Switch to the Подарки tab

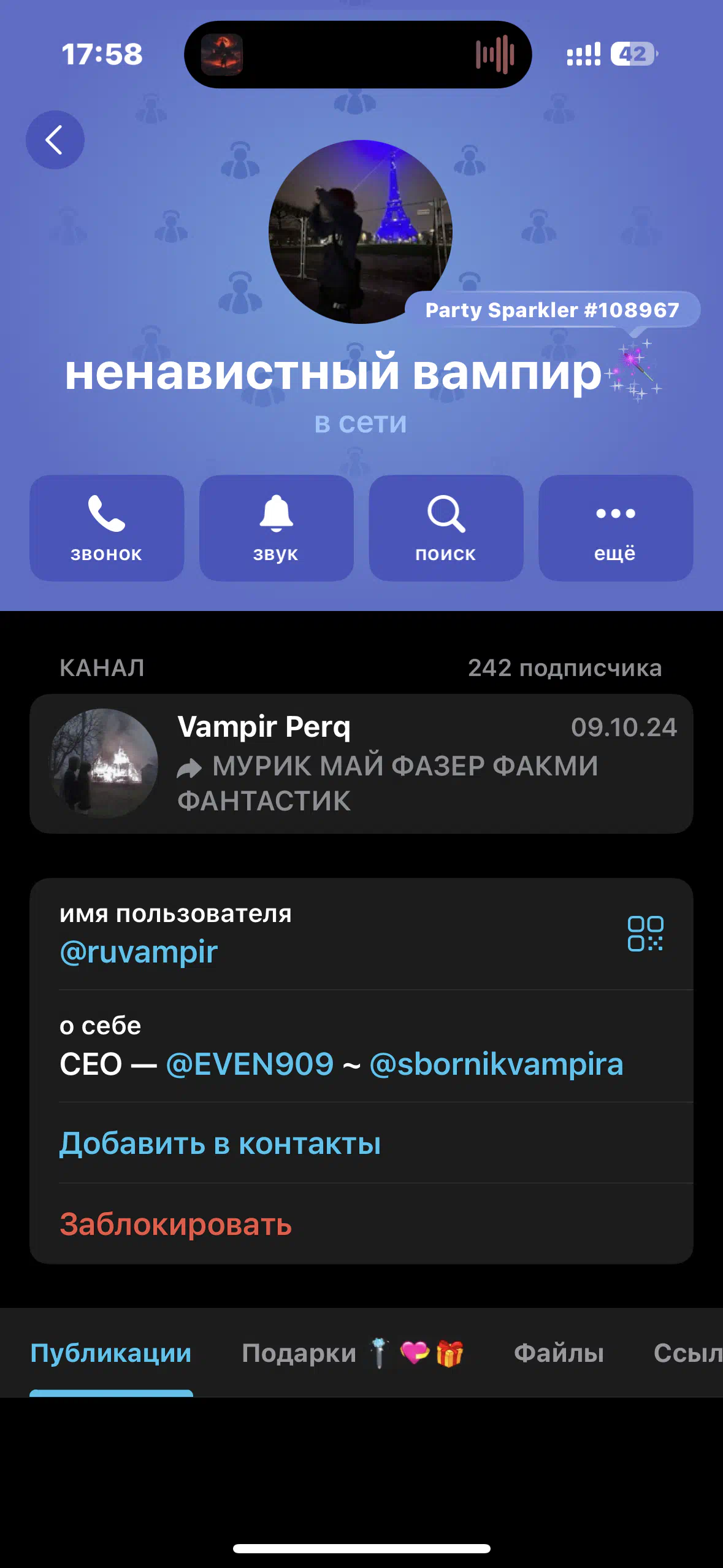pos(353,1353)
